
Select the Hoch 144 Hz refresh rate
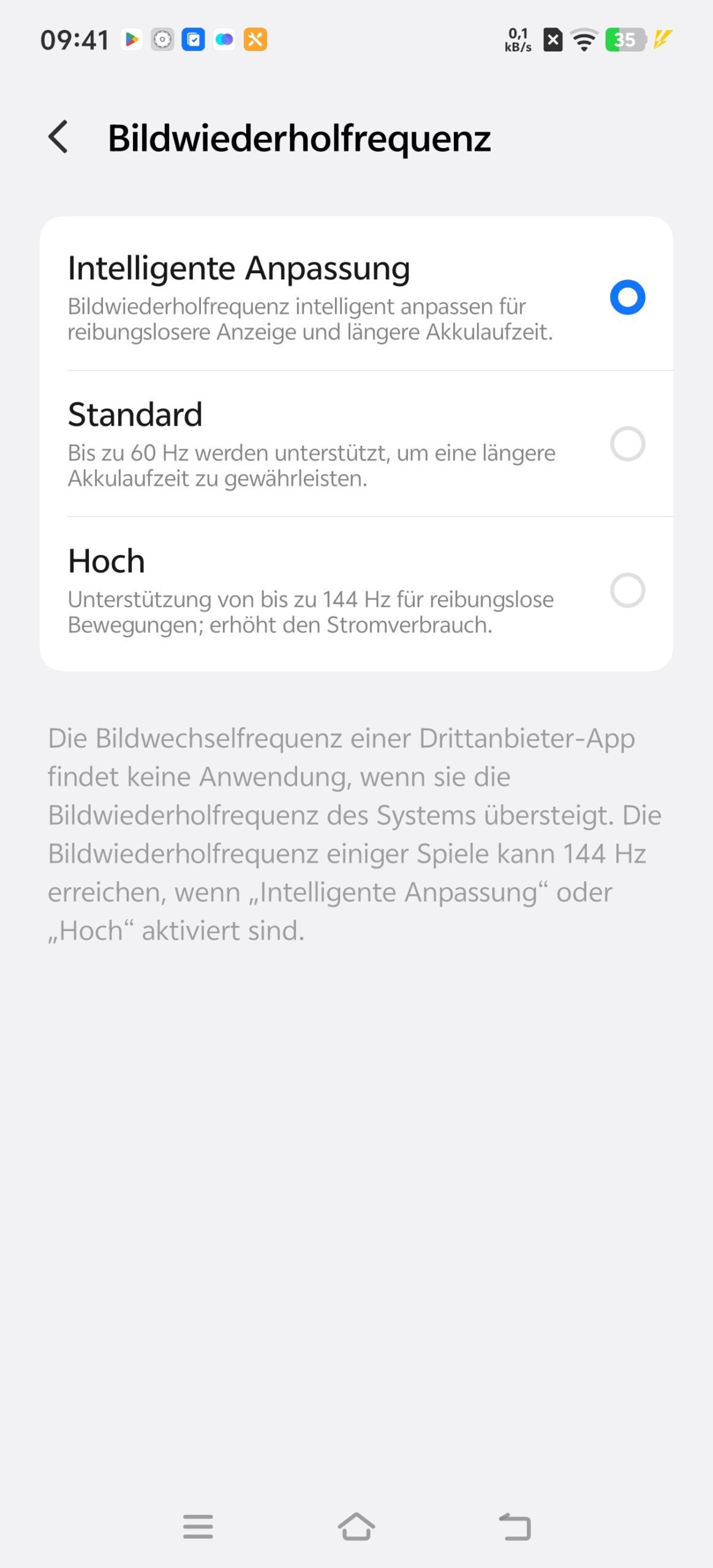pos(627,590)
